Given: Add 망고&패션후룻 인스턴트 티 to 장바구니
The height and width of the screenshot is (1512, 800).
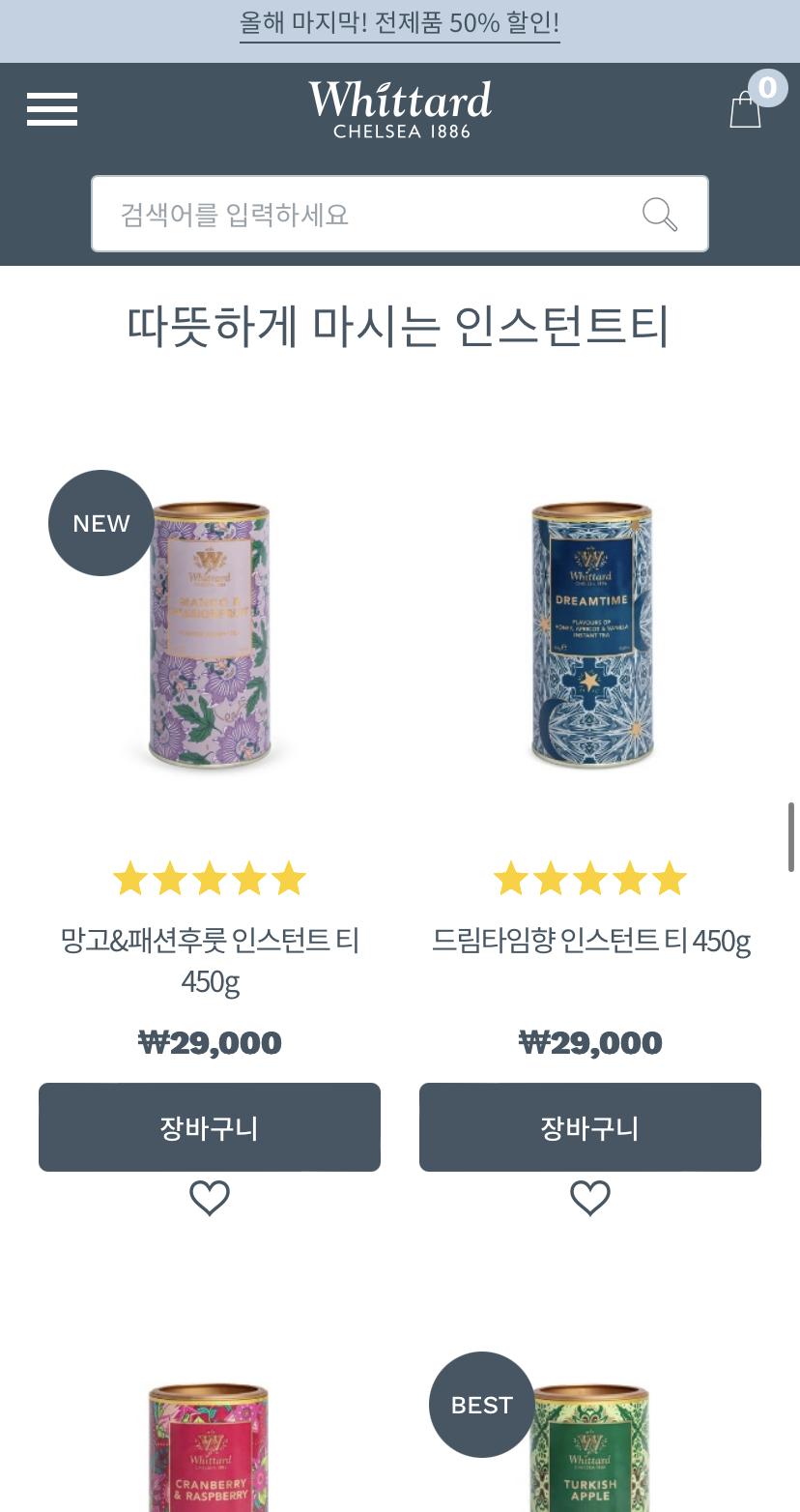Looking at the screenshot, I should tap(210, 1127).
